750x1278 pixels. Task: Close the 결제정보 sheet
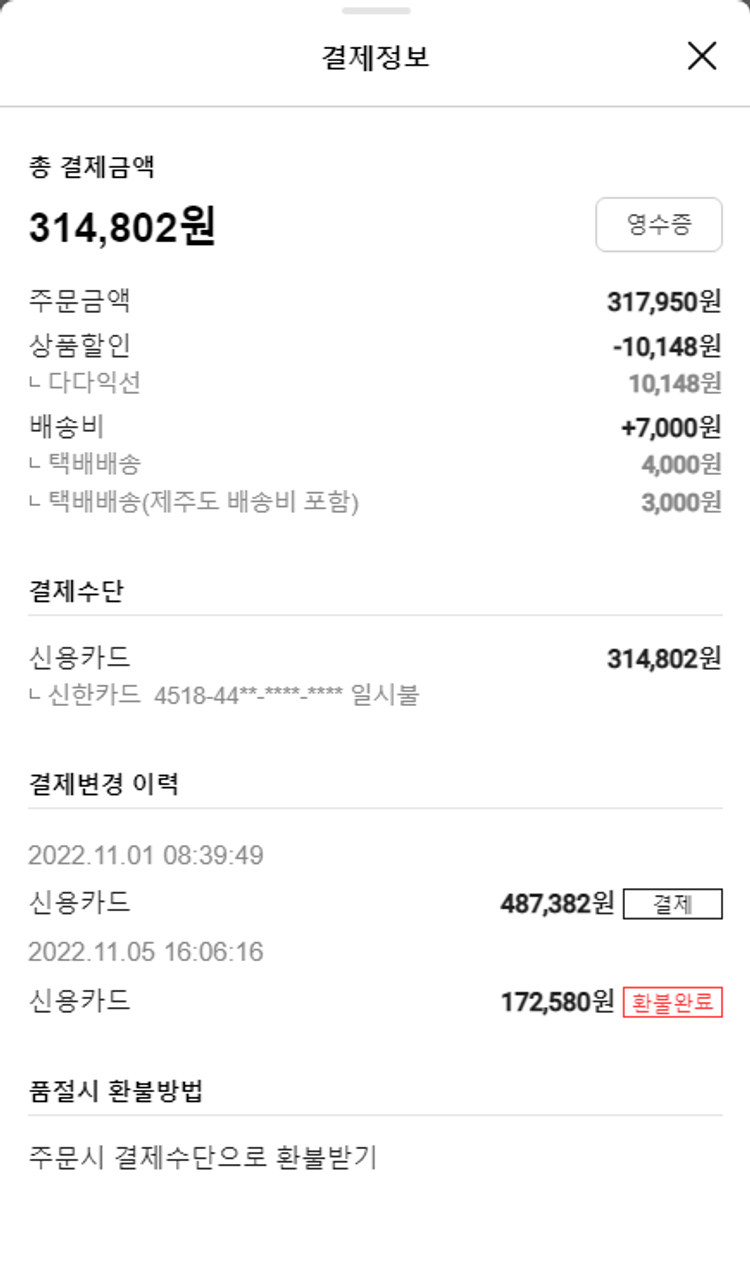click(702, 57)
